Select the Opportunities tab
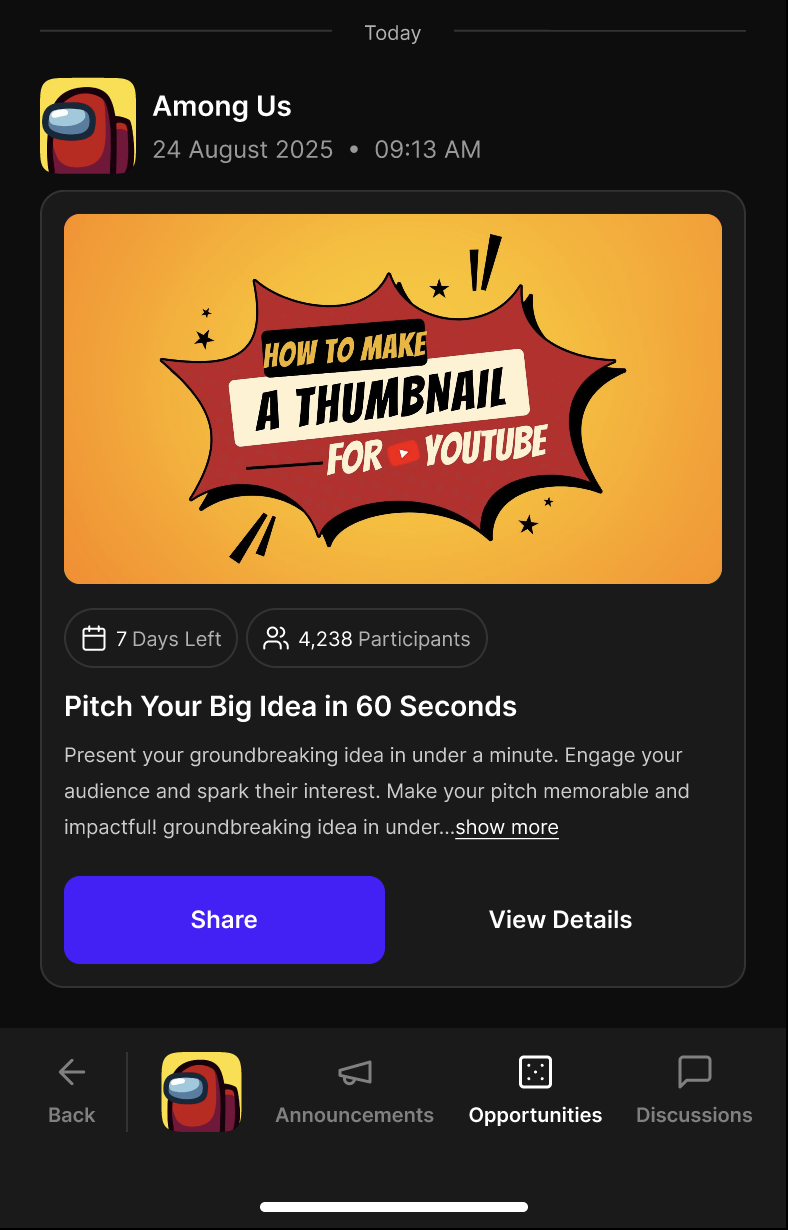Screen dimensions: 788x1230 click(x=535, y=1091)
